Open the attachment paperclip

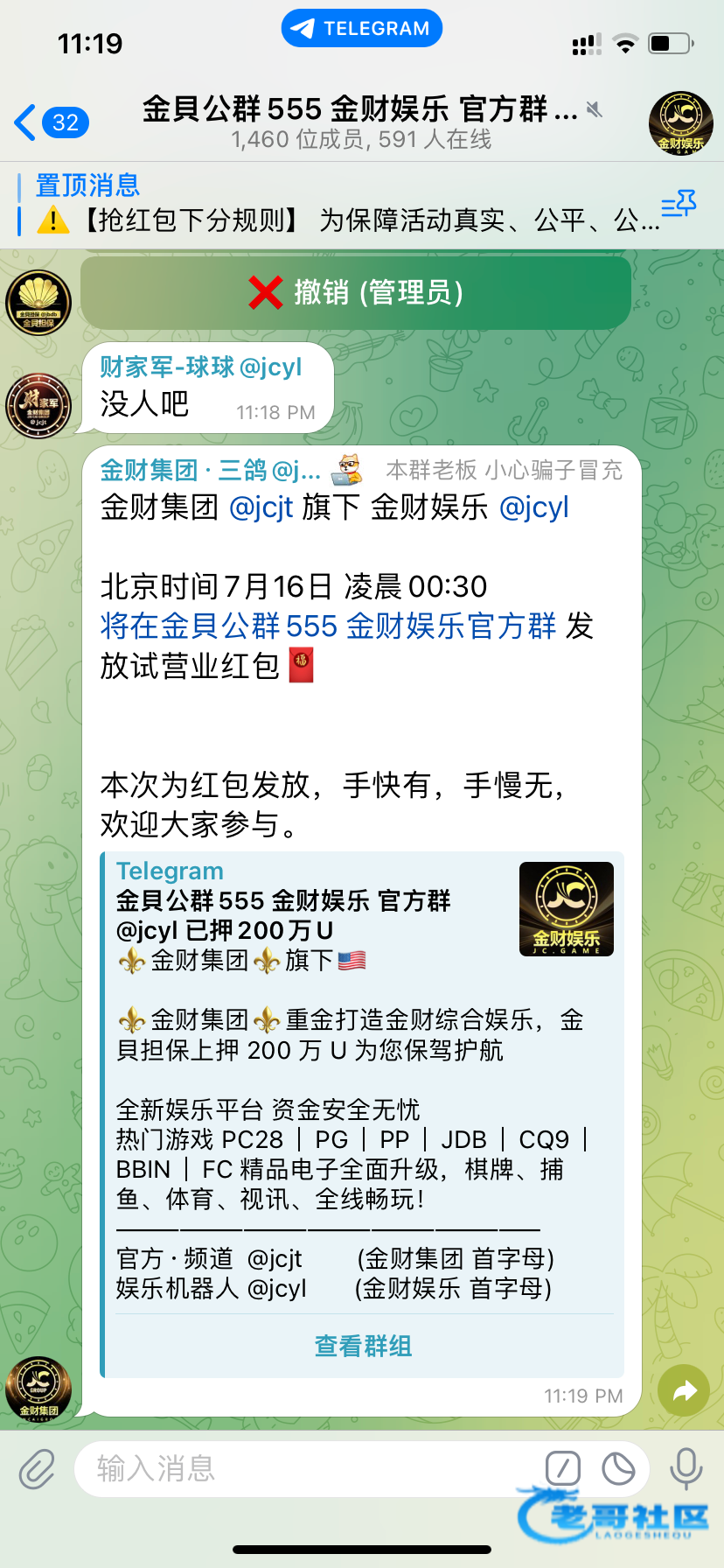[38, 1469]
